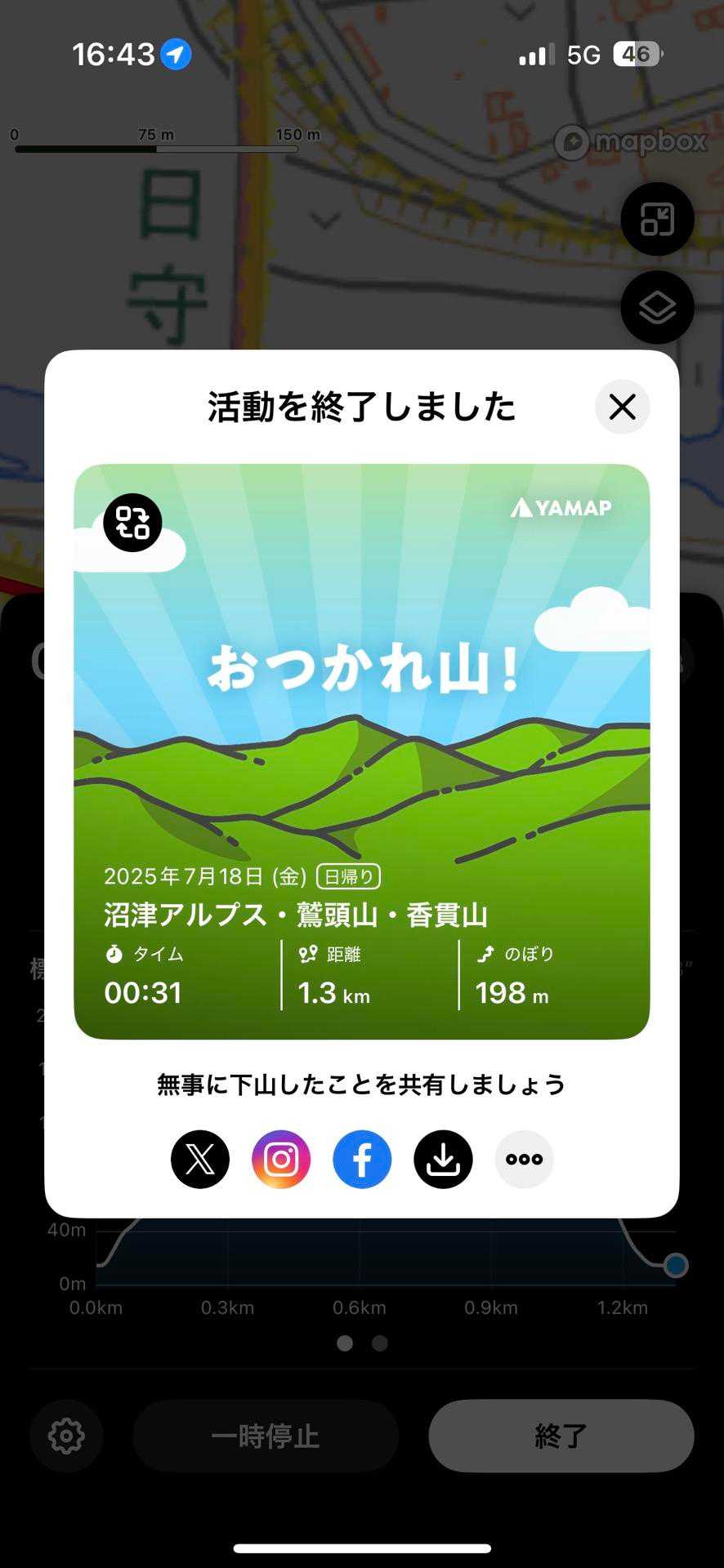724x1568 pixels.
Task: Open more sharing options
Action: [524, 1159]
